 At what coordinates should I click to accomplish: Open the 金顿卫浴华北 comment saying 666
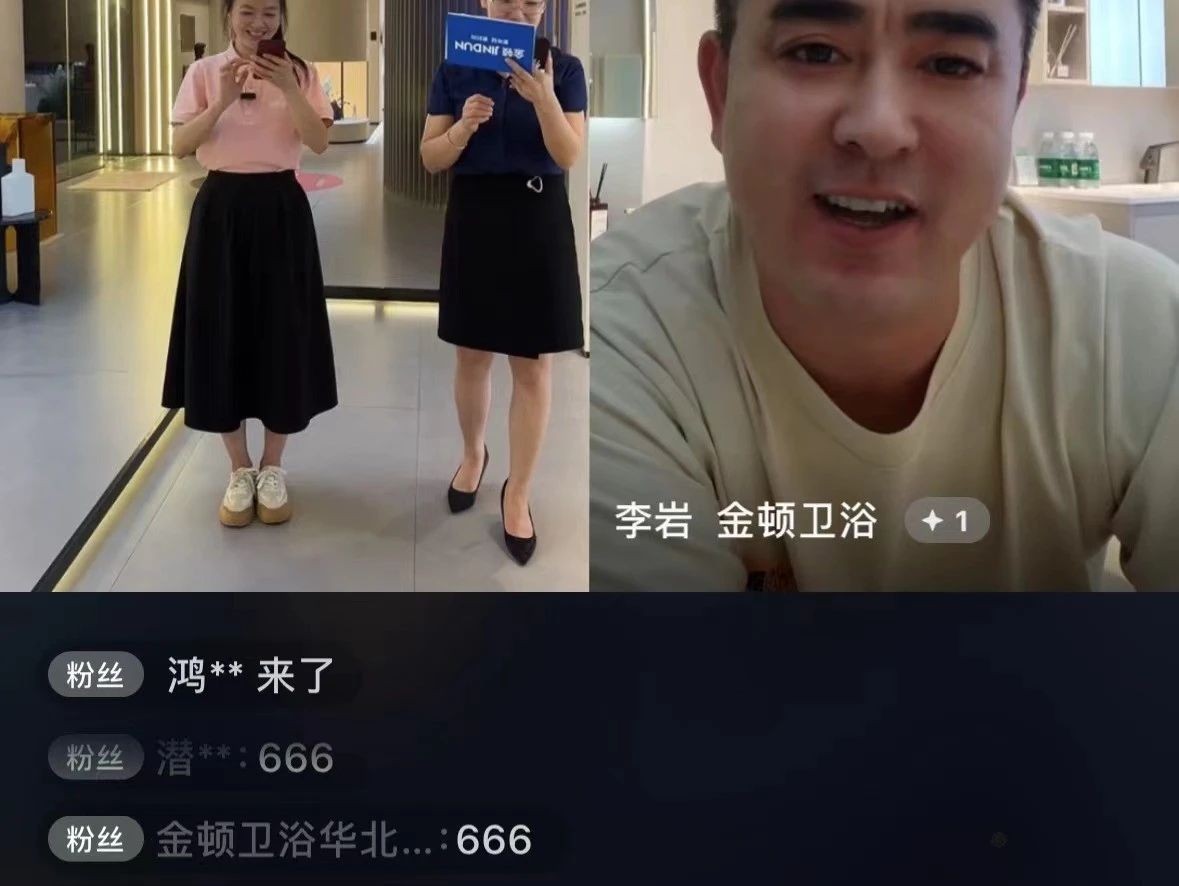tap(343, 840)
